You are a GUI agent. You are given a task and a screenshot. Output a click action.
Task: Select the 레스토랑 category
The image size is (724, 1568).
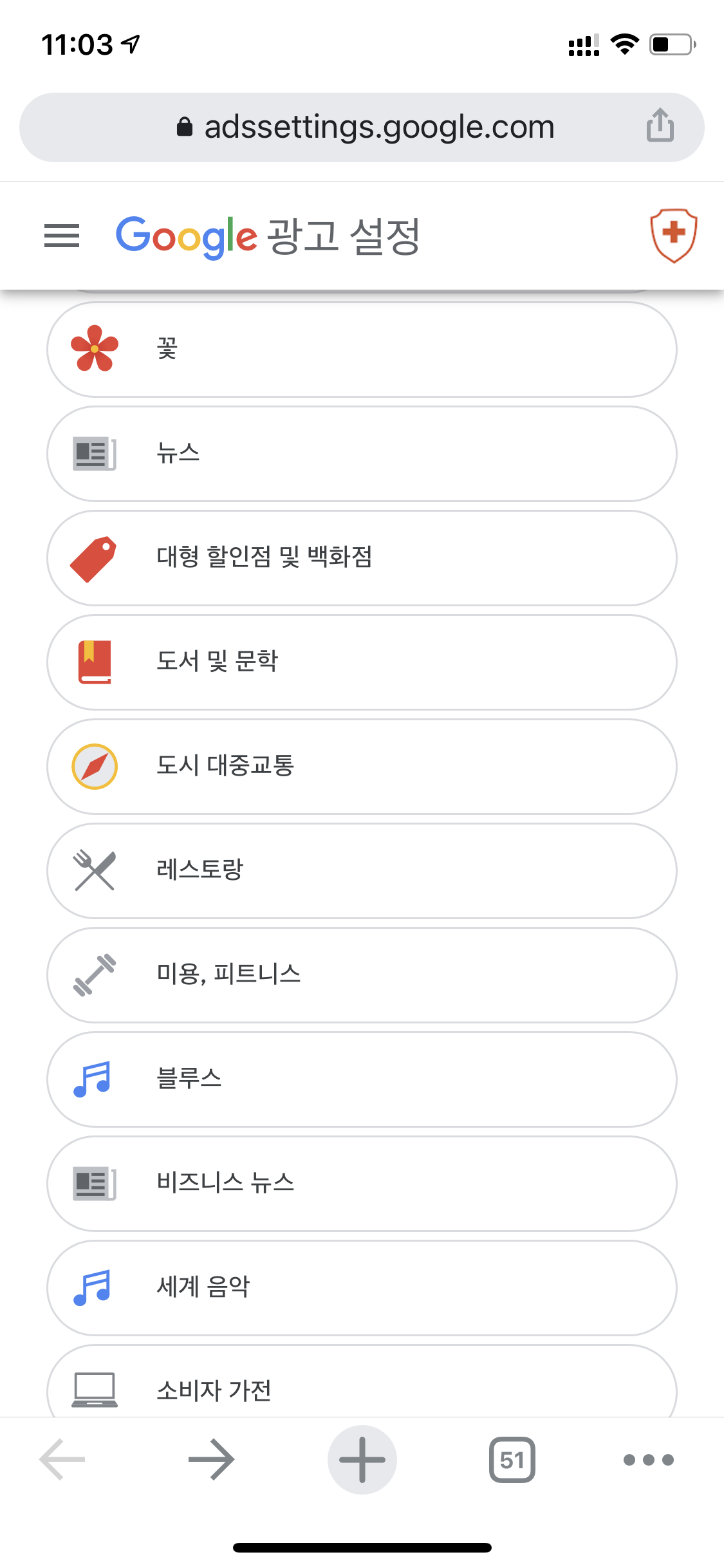(x=362, y=871)
